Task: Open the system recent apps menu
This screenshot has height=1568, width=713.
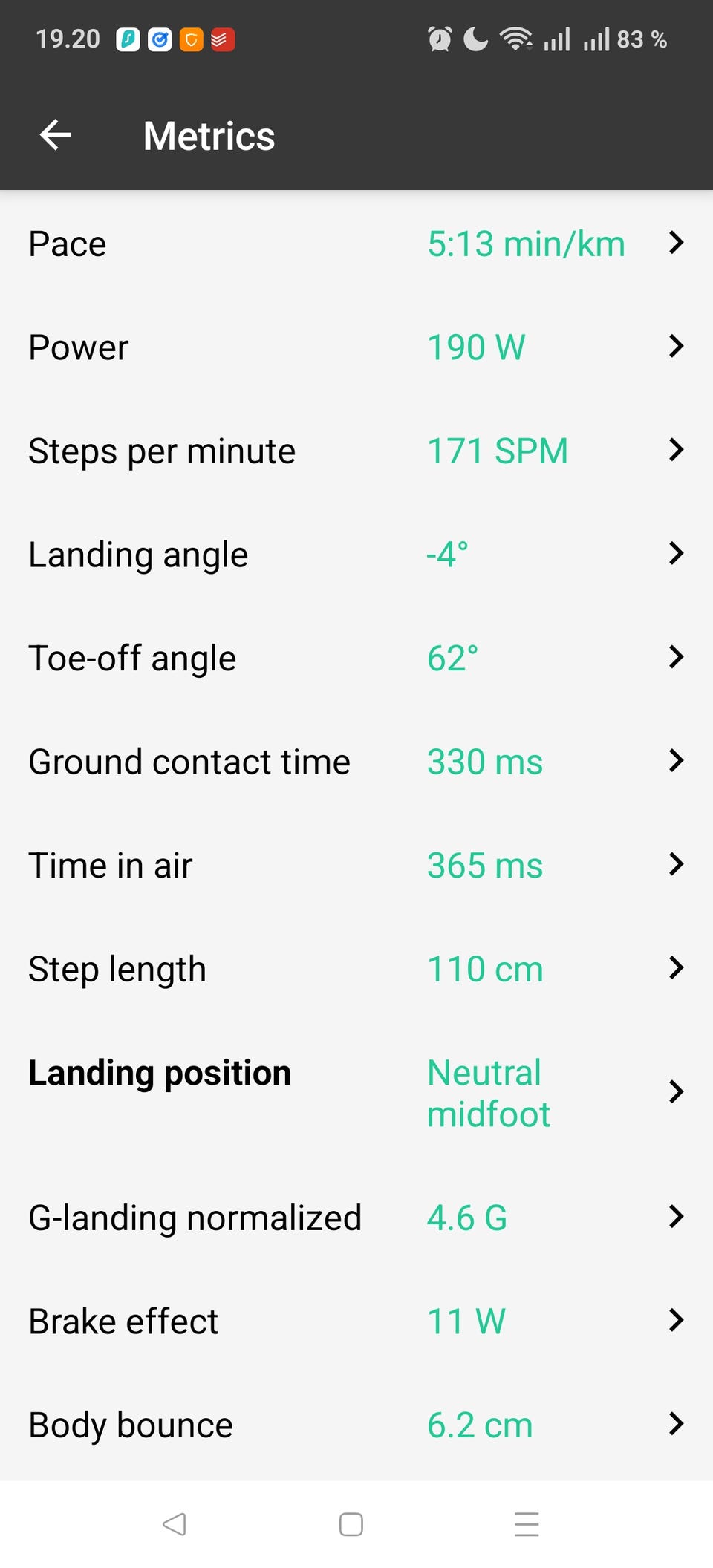Action: tap(527, 1524)
